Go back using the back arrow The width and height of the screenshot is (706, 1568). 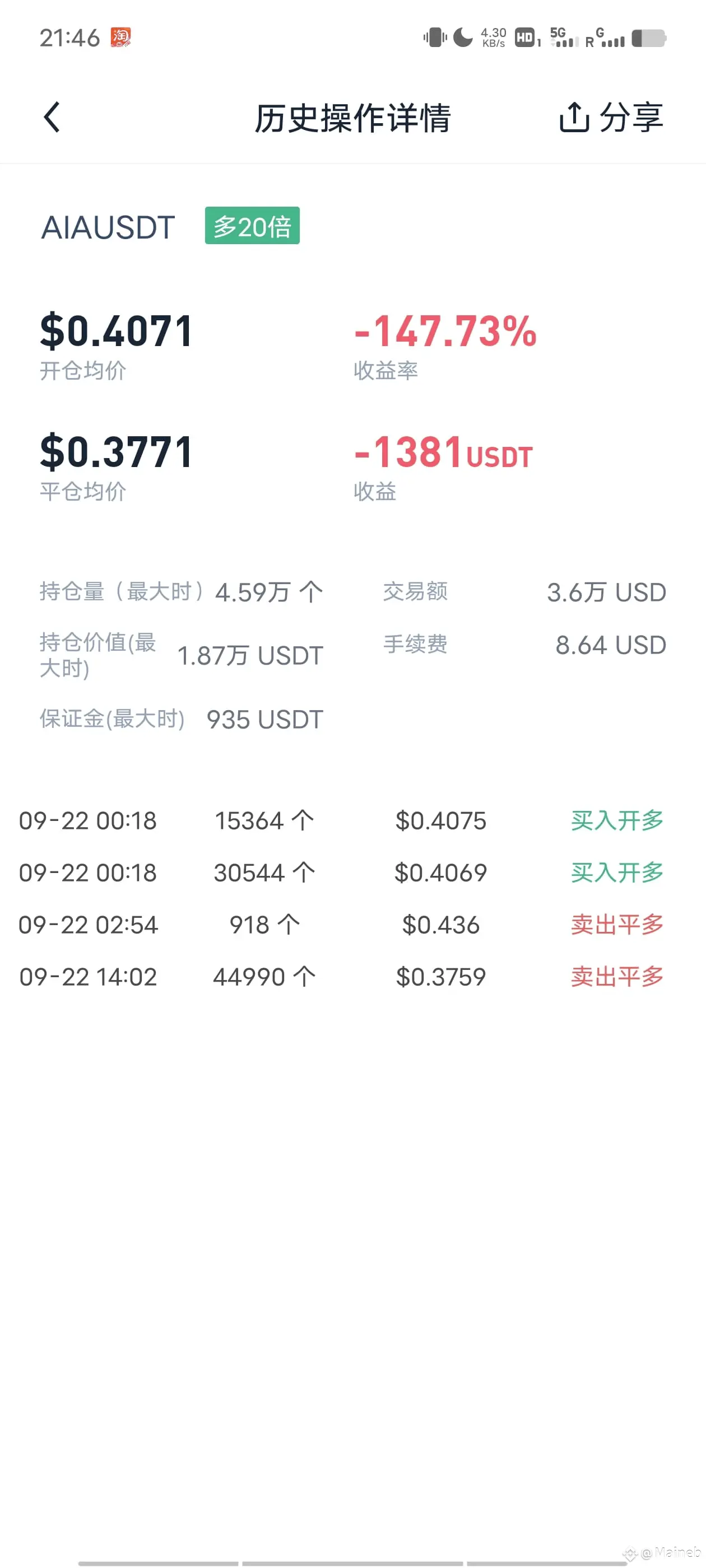pos(52,117)
